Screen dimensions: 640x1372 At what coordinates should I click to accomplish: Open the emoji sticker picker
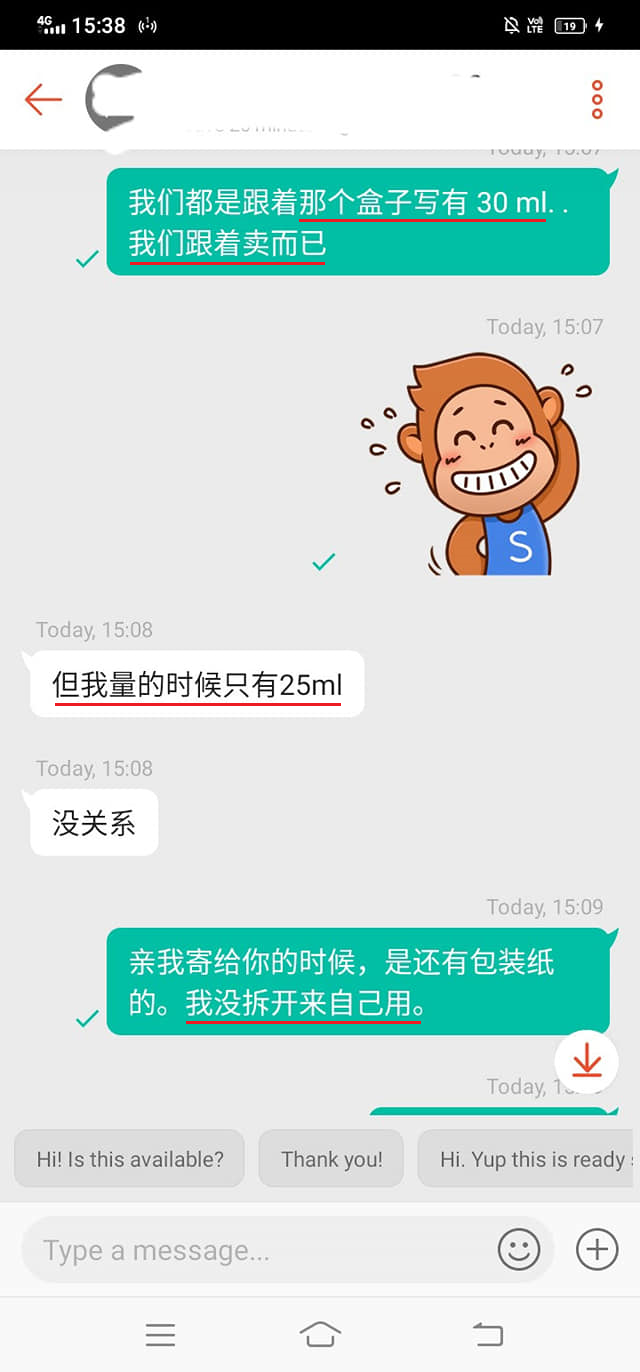coord(519,1250)
